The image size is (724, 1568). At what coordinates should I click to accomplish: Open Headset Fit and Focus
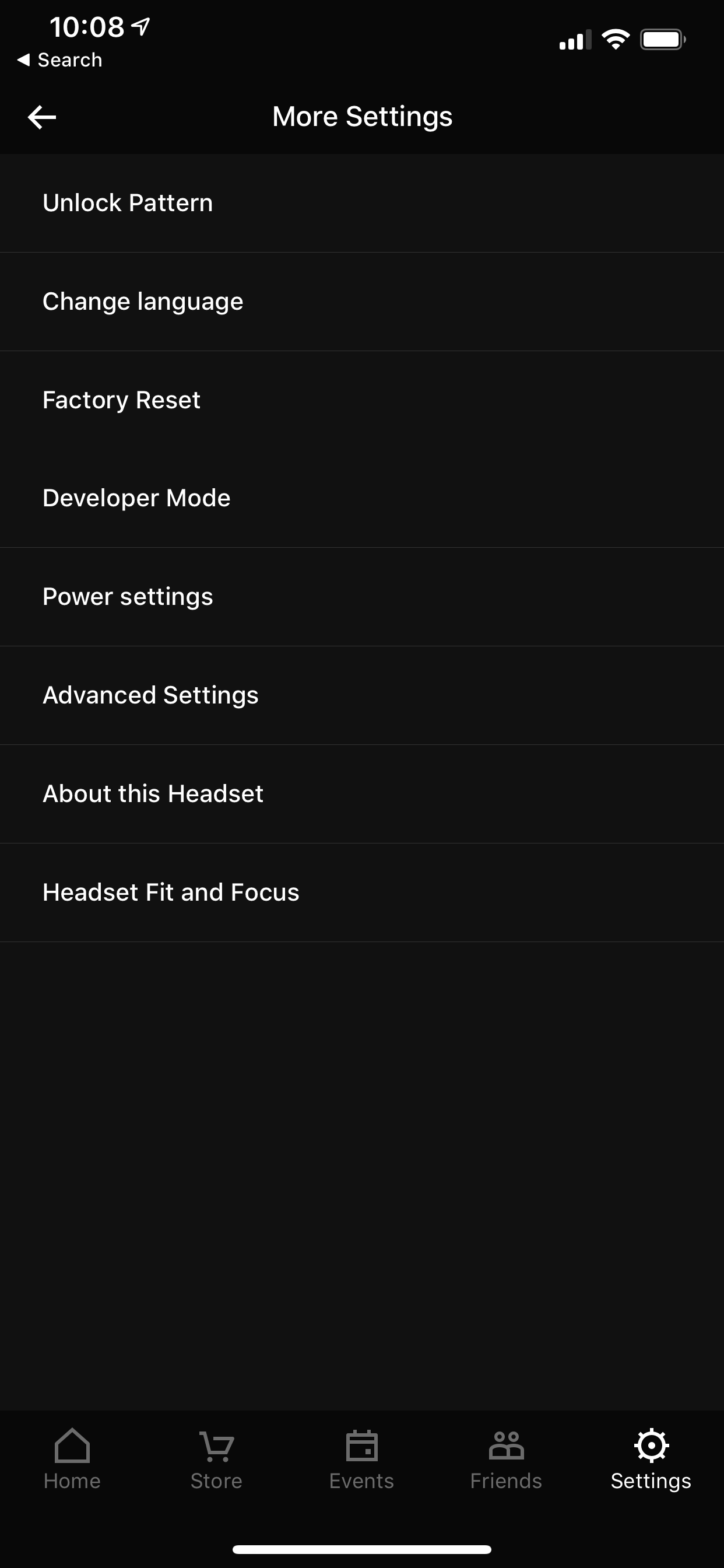(x=362, y=893)
